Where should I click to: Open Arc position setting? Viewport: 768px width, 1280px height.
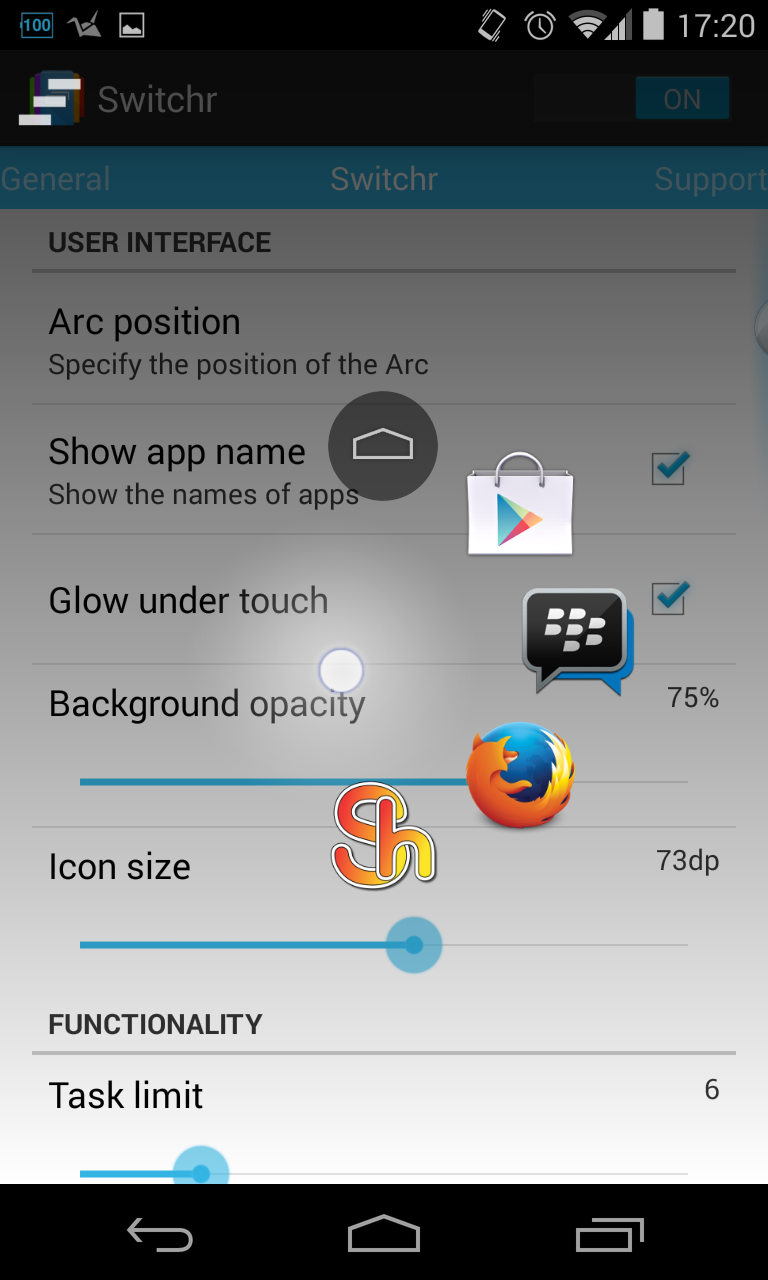coord(240,341)
